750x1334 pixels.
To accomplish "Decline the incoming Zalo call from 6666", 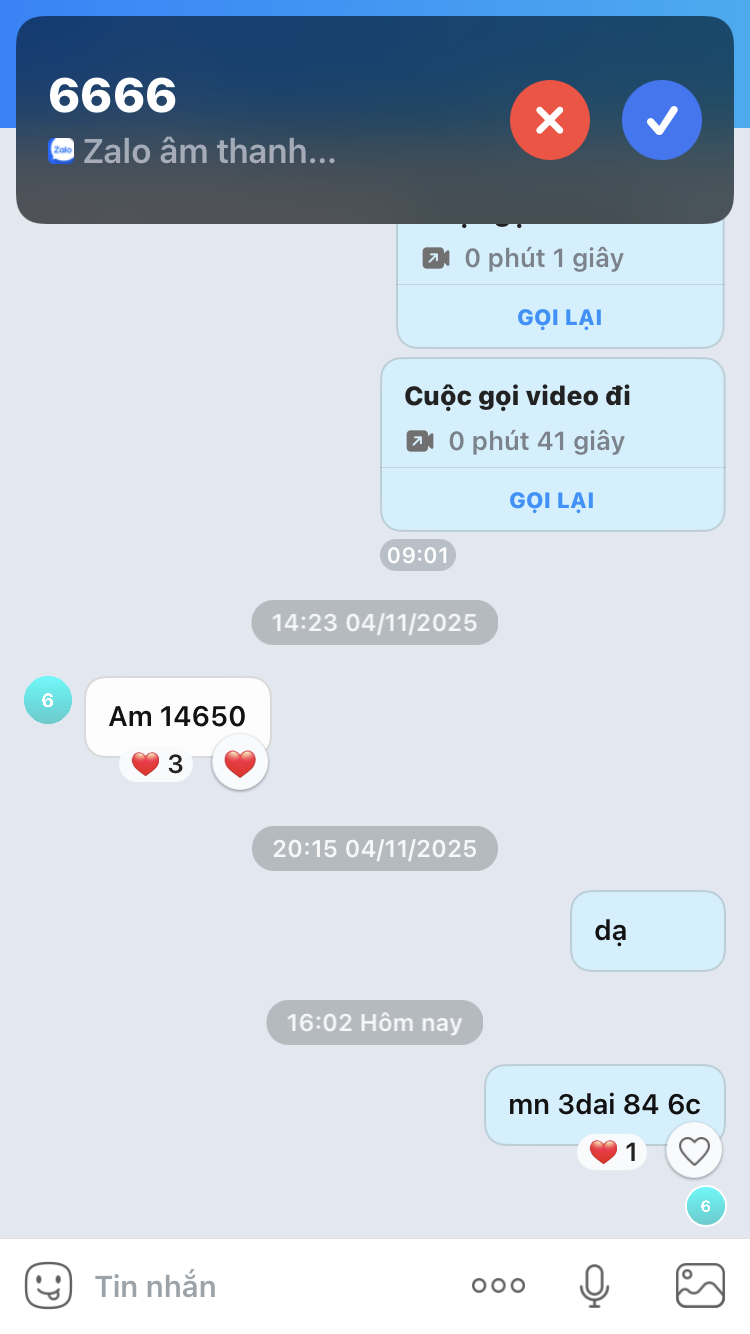I will point(549,121).
